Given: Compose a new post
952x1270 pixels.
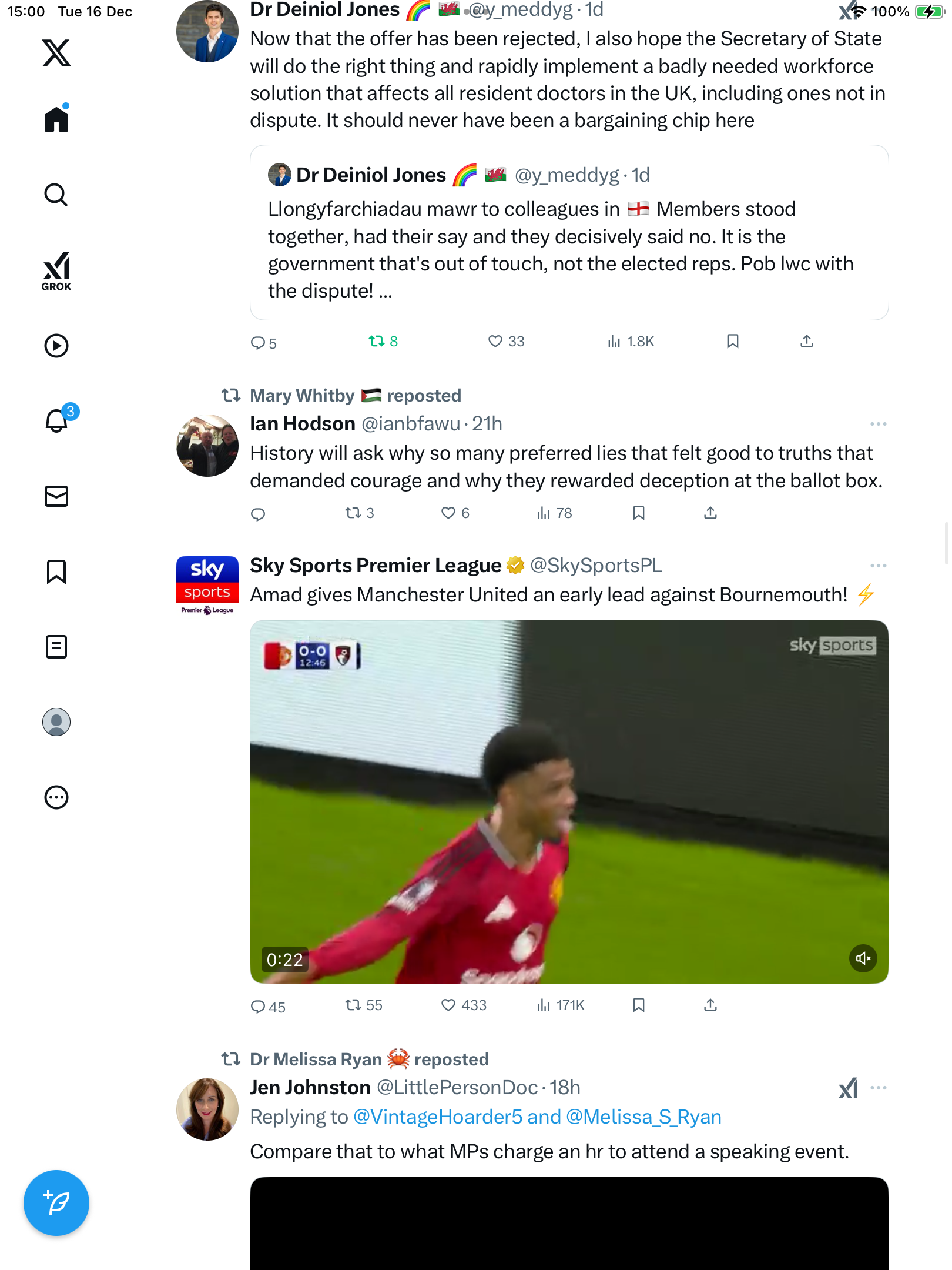Looking at the screenshot, I should coord(56,1202).
